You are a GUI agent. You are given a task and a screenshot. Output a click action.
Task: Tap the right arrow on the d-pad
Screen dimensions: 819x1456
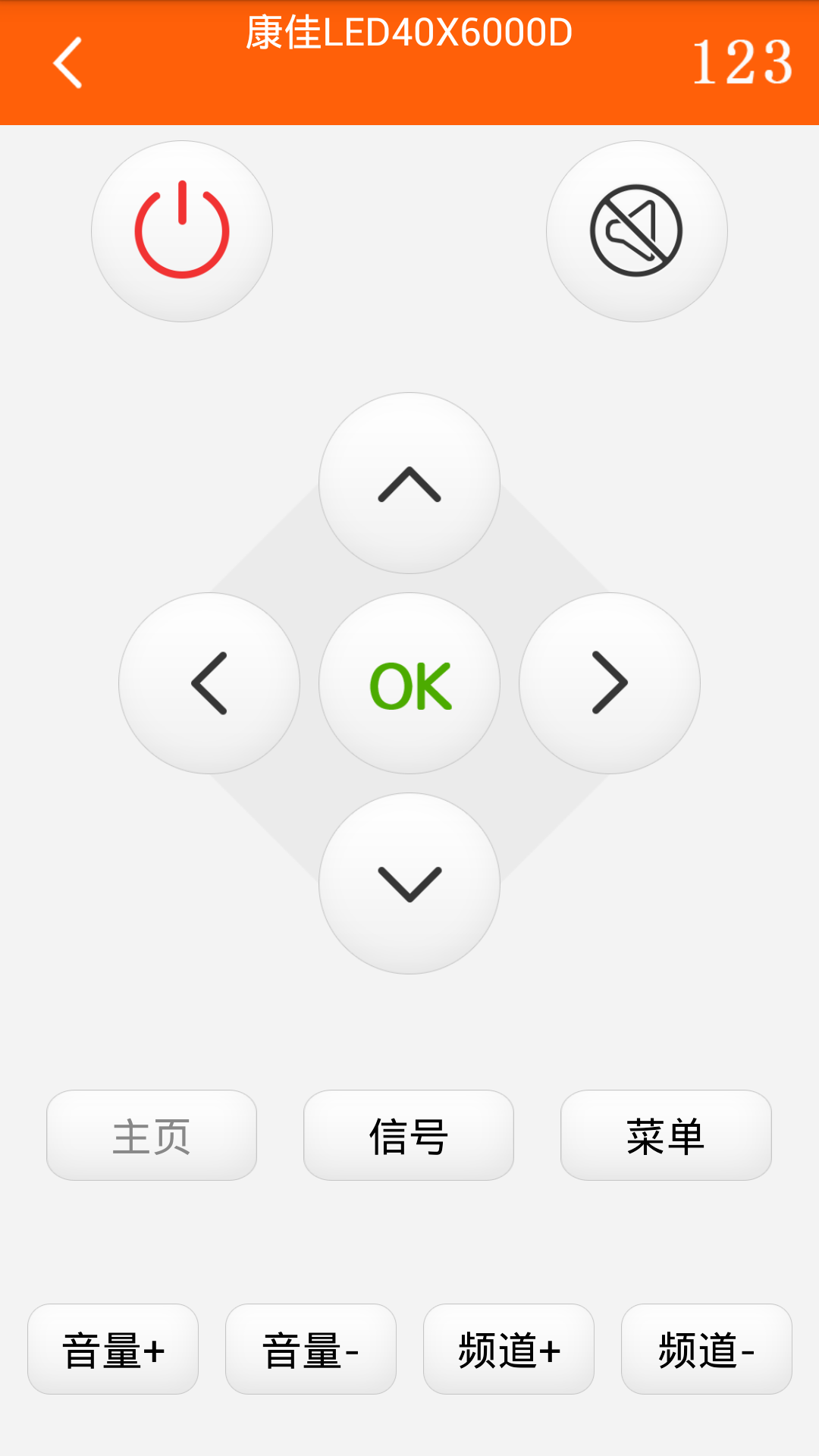(609, 683)
